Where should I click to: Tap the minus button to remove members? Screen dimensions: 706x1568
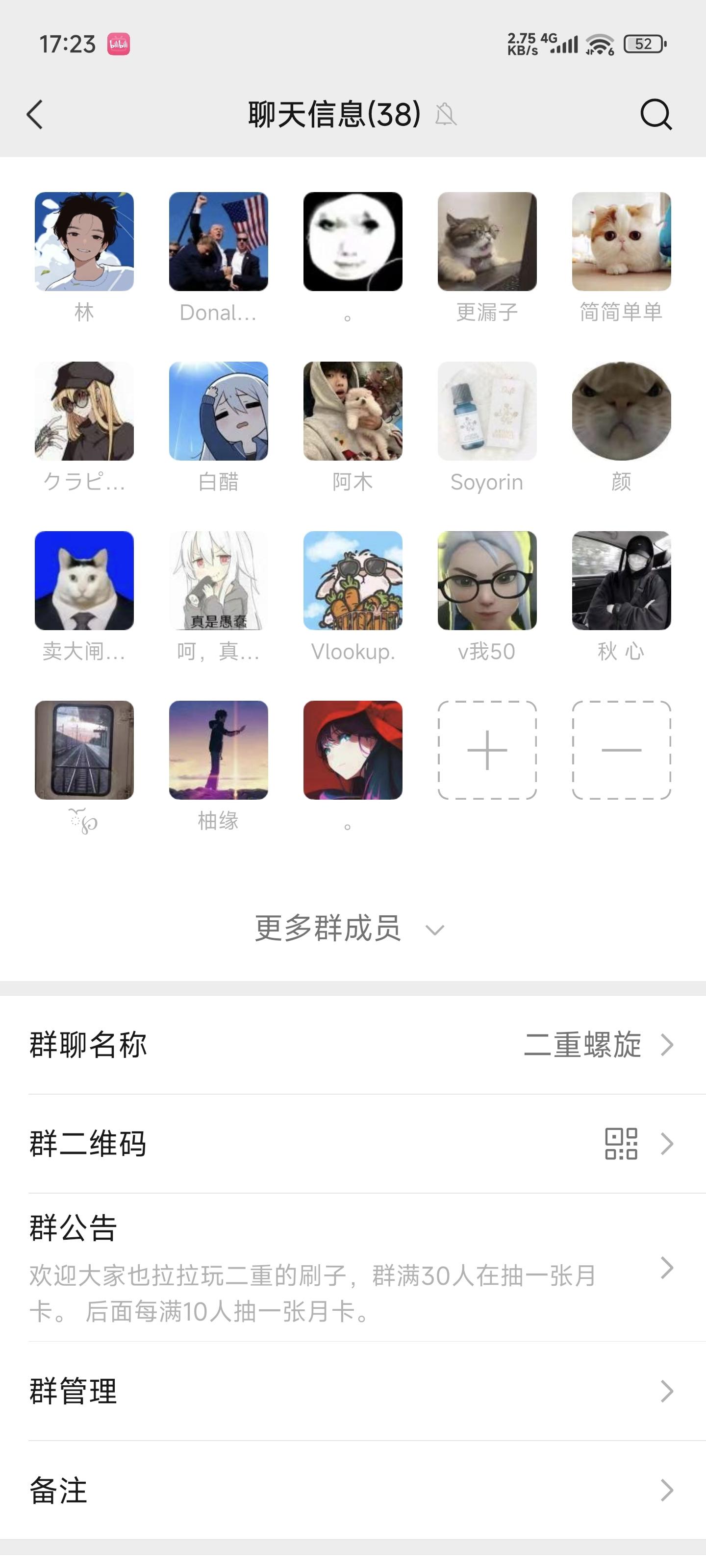click(x=621, y=750)
